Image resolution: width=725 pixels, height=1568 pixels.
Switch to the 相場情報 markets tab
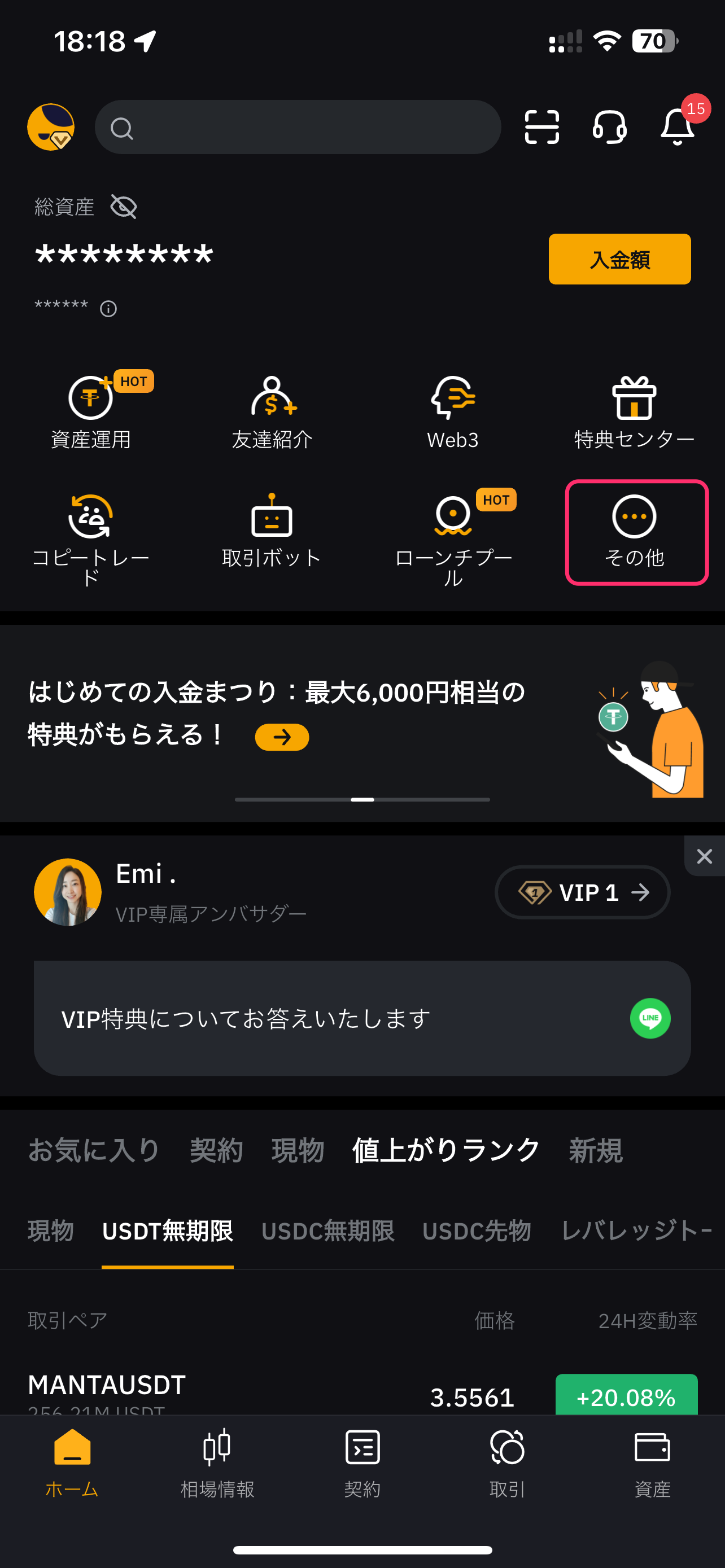coord(217,1461)
